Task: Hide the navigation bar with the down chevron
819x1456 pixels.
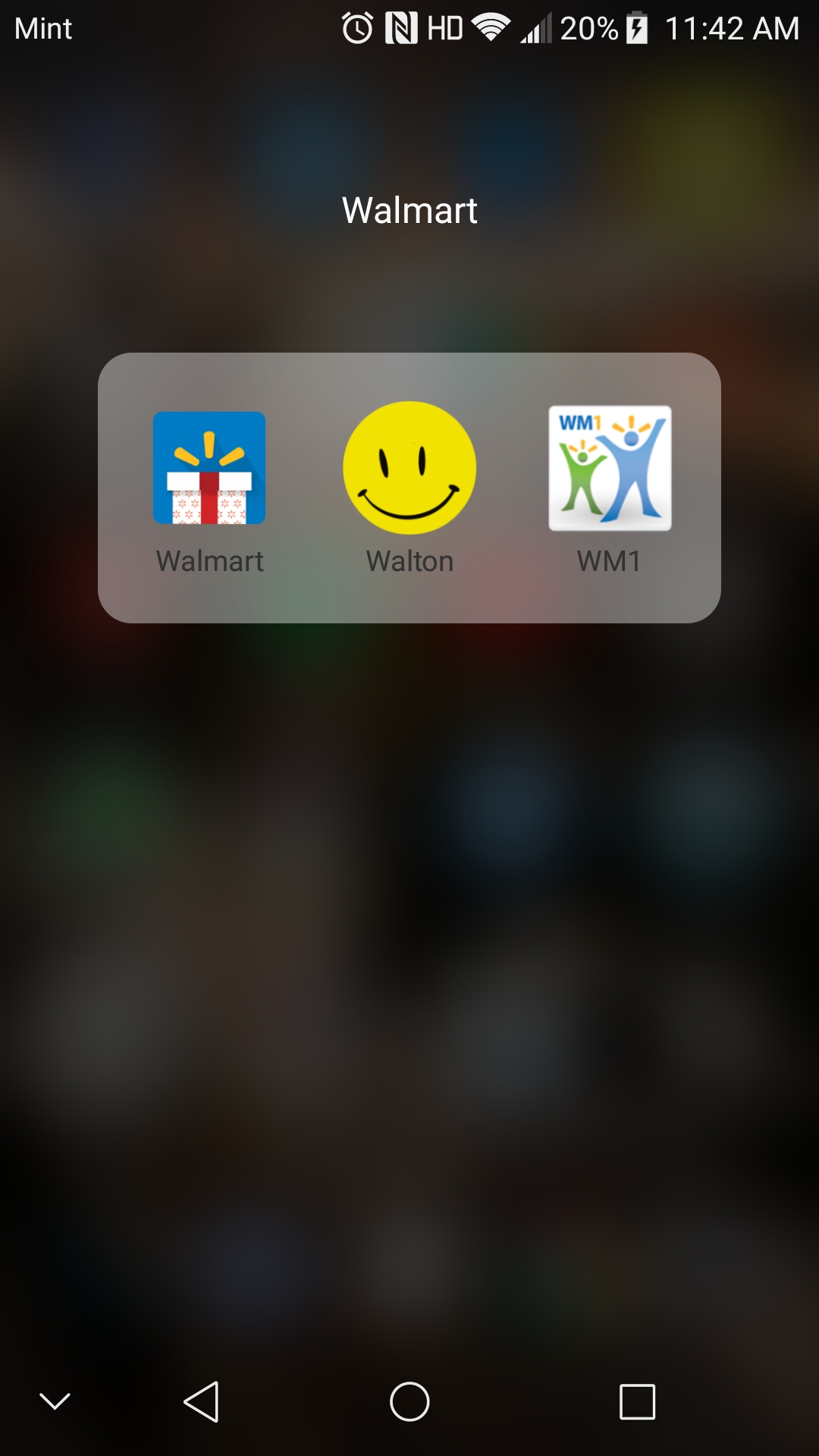Action: 55,1401
